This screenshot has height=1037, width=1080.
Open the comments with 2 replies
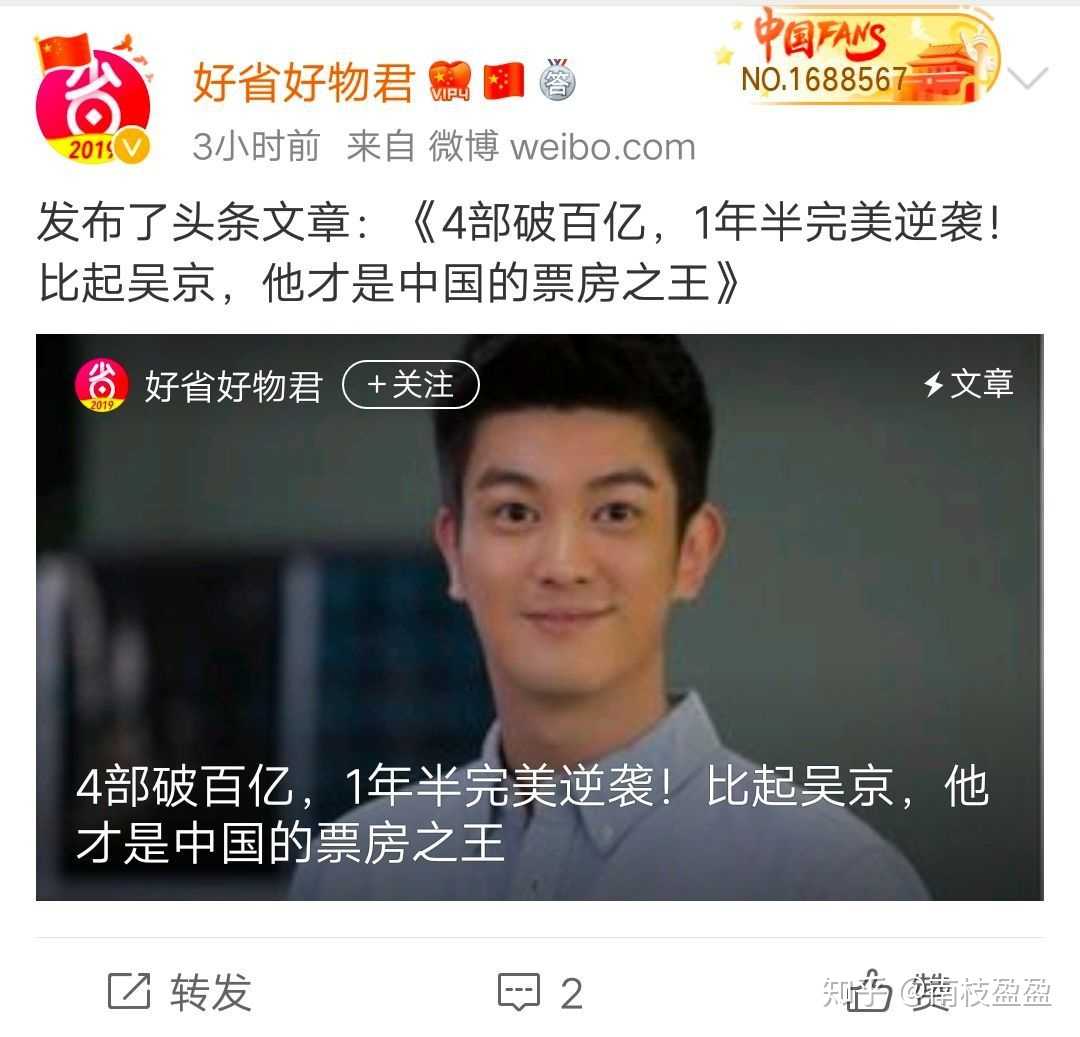tap(540, 992)
